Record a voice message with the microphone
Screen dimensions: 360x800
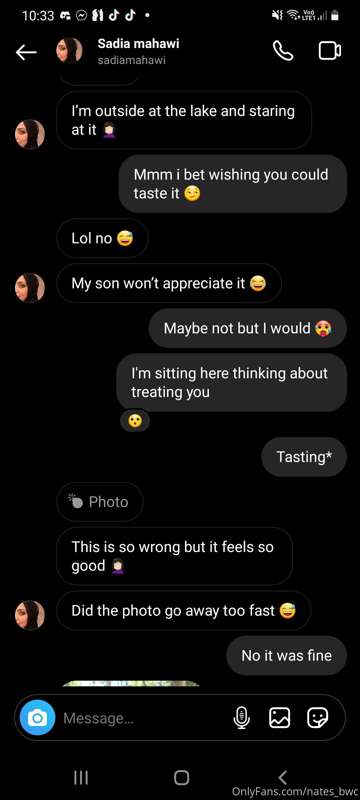(241, 718)
